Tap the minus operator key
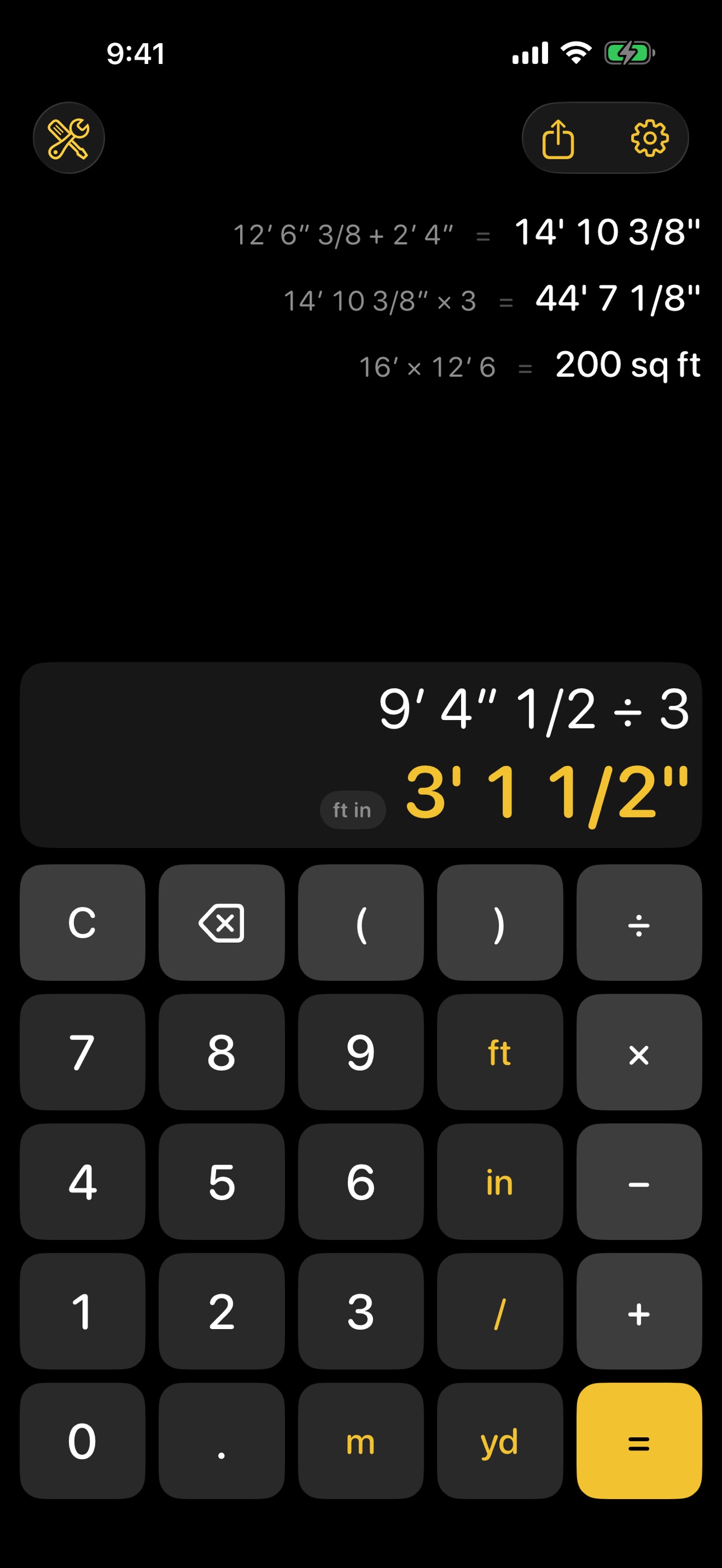This screenshot has width=722, height=1568. [x=639, y=1182]
